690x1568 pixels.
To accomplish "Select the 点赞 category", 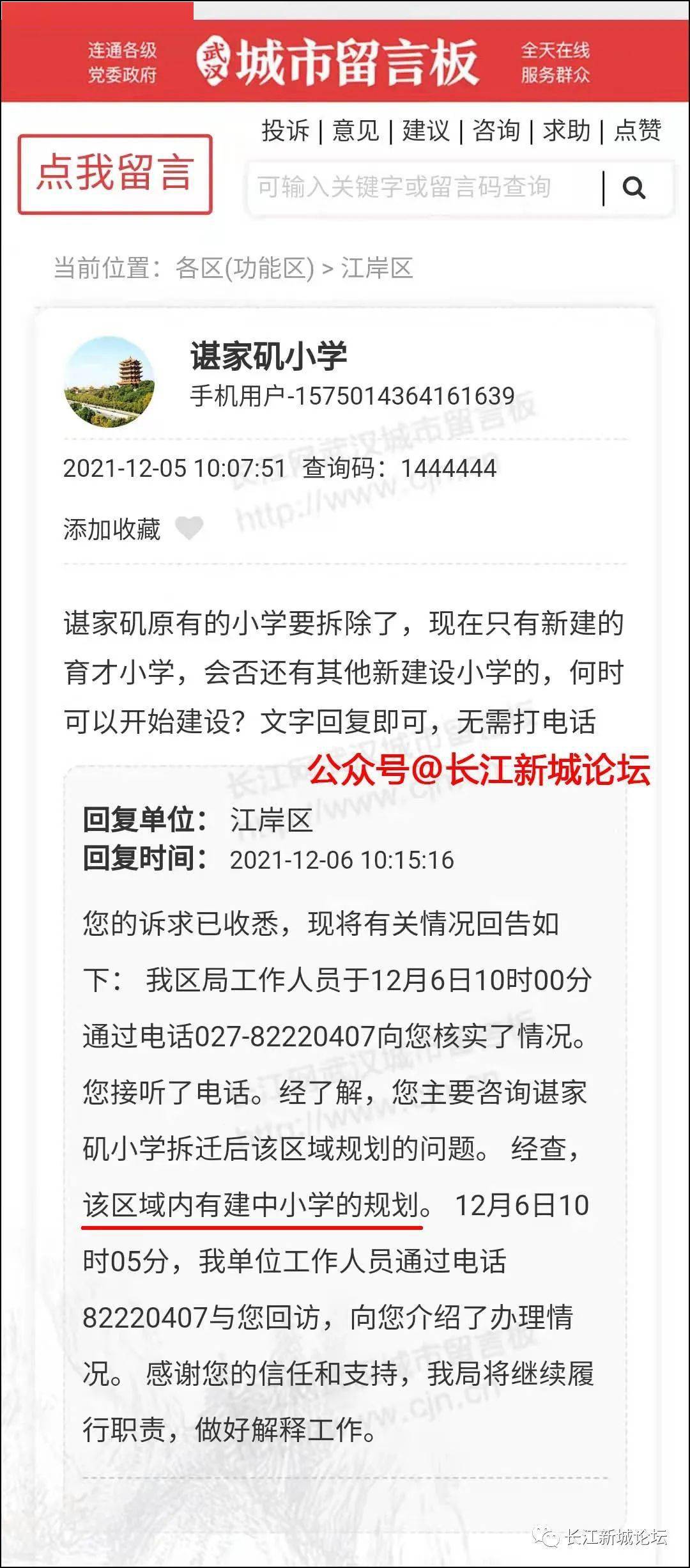I will coord(638,130).
